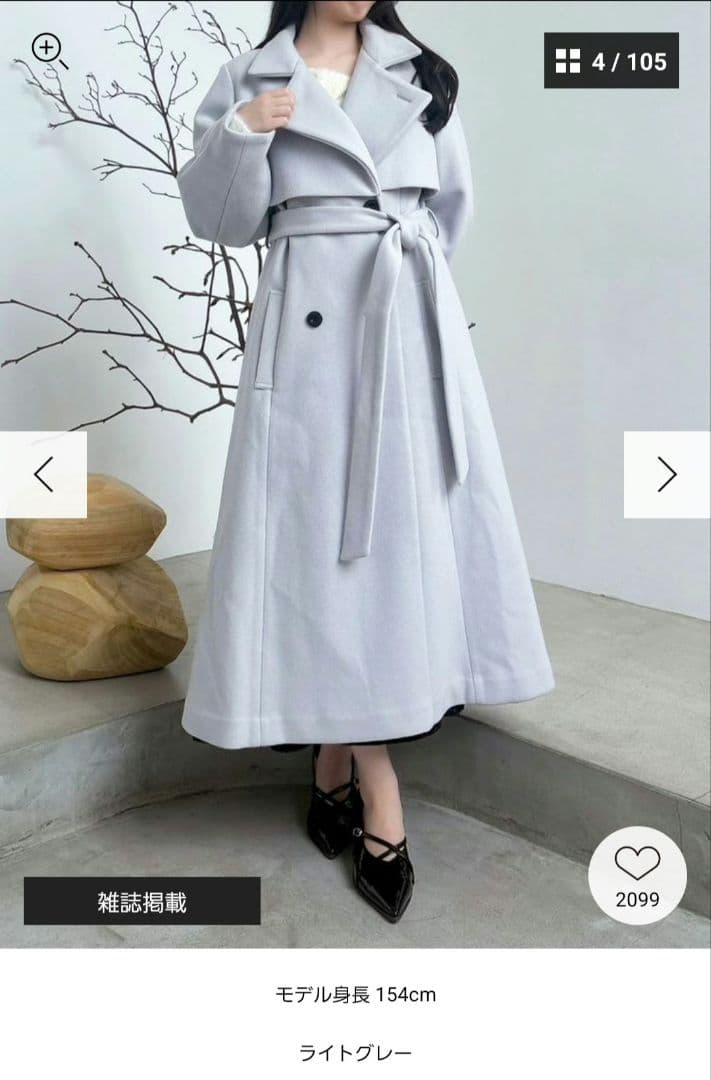The width and height of the screenshot is (711, 1080).
Task: Open the image grid showing 4 / 105
Action: click(x=611, y=61)
